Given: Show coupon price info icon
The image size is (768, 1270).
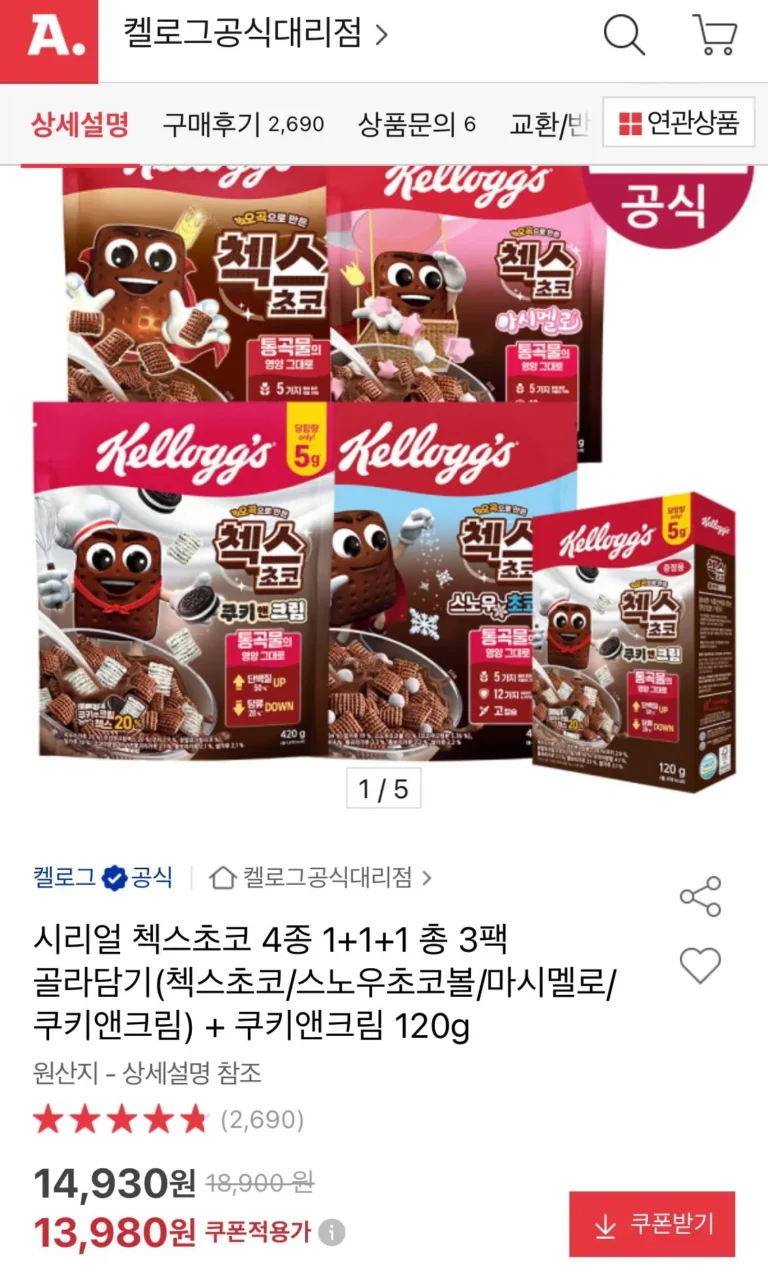Looking at the screenshot, I should (332, 1232).
